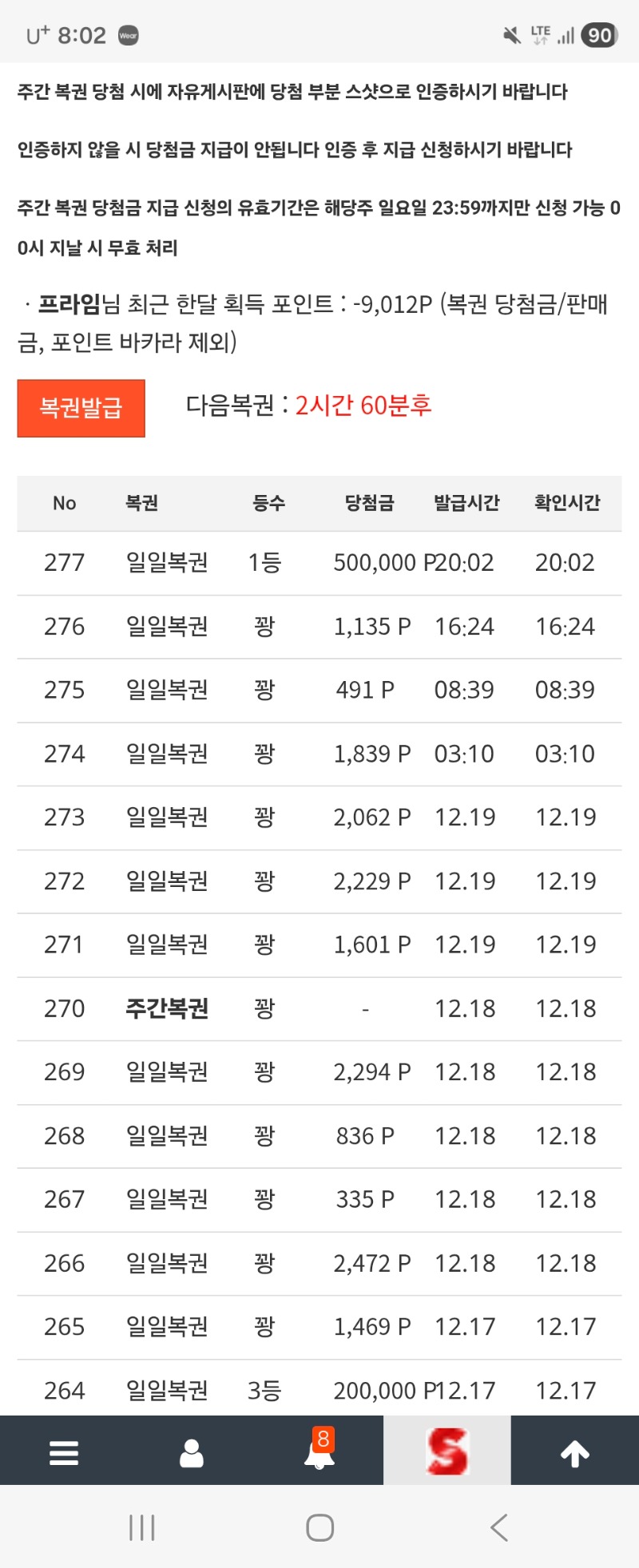The image size is (639, 1568).
Task: Open the user profile icon
Action: pos(192,1453)
